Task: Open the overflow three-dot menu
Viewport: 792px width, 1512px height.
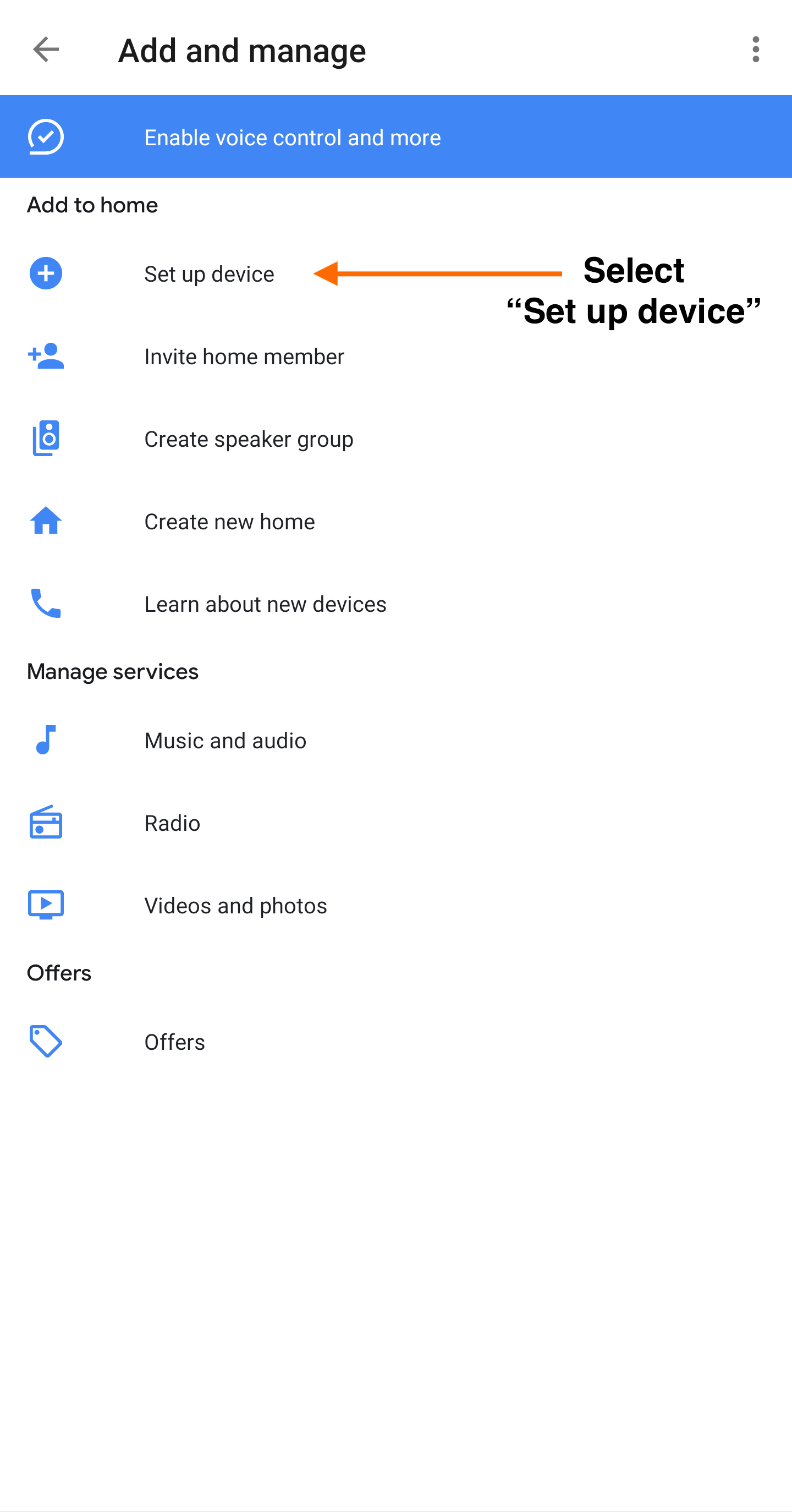Action: [756, 50]
